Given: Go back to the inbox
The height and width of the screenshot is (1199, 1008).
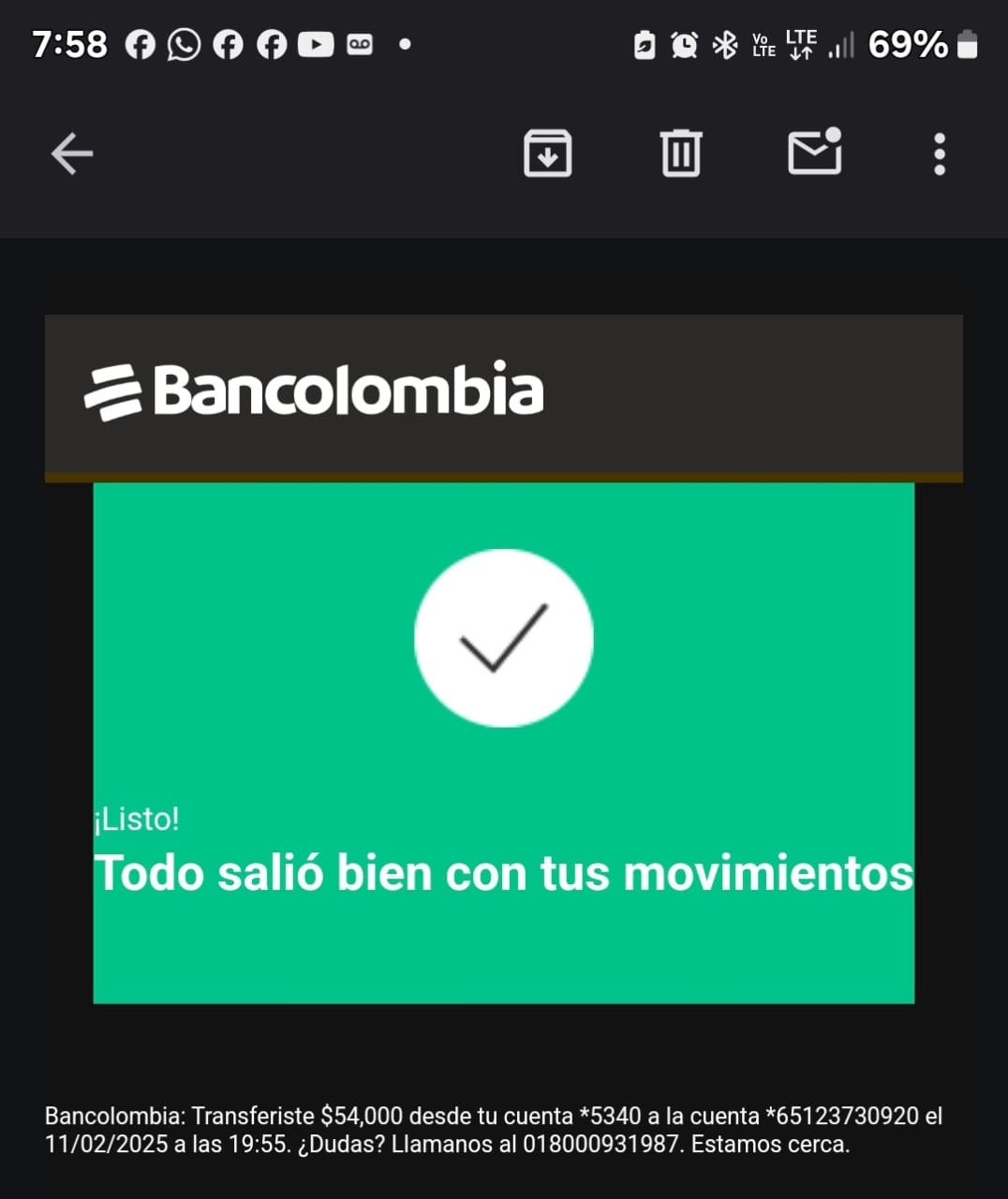Looking at the screenshot, I should point(72,154).
